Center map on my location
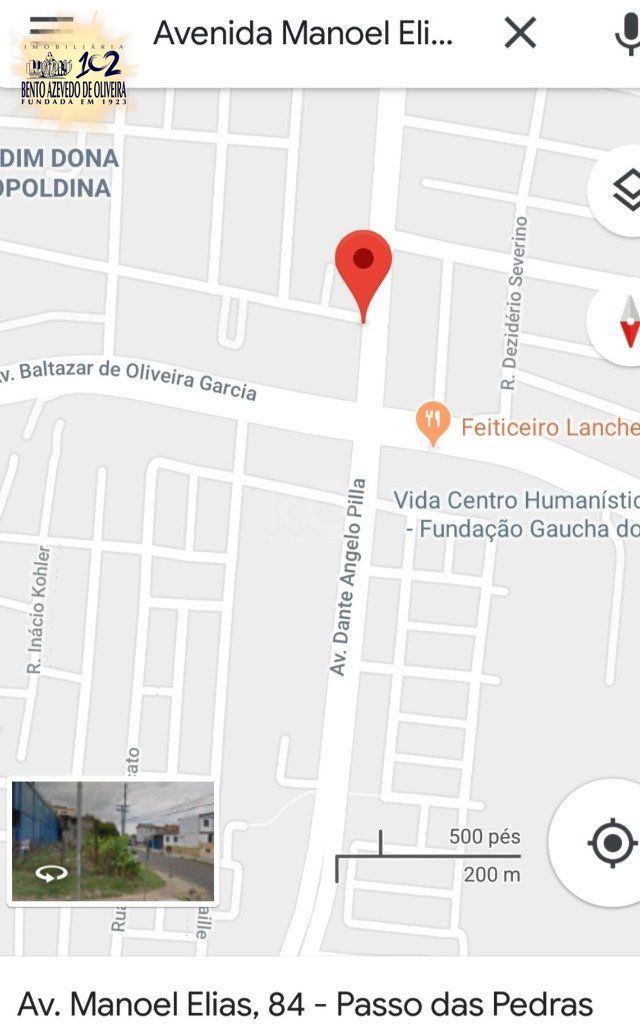 [610, 842]
